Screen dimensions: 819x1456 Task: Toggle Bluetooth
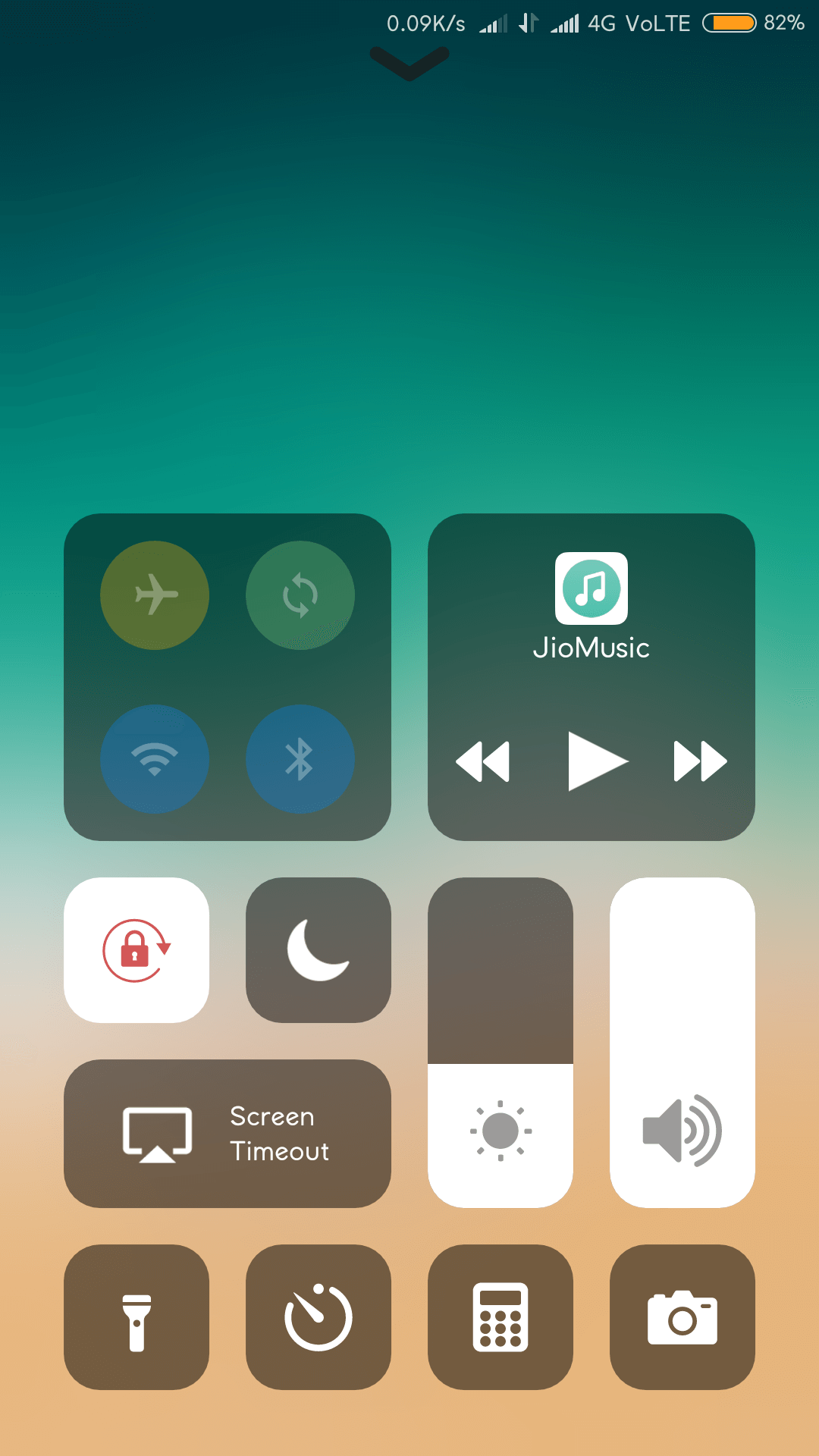[300, 759]
